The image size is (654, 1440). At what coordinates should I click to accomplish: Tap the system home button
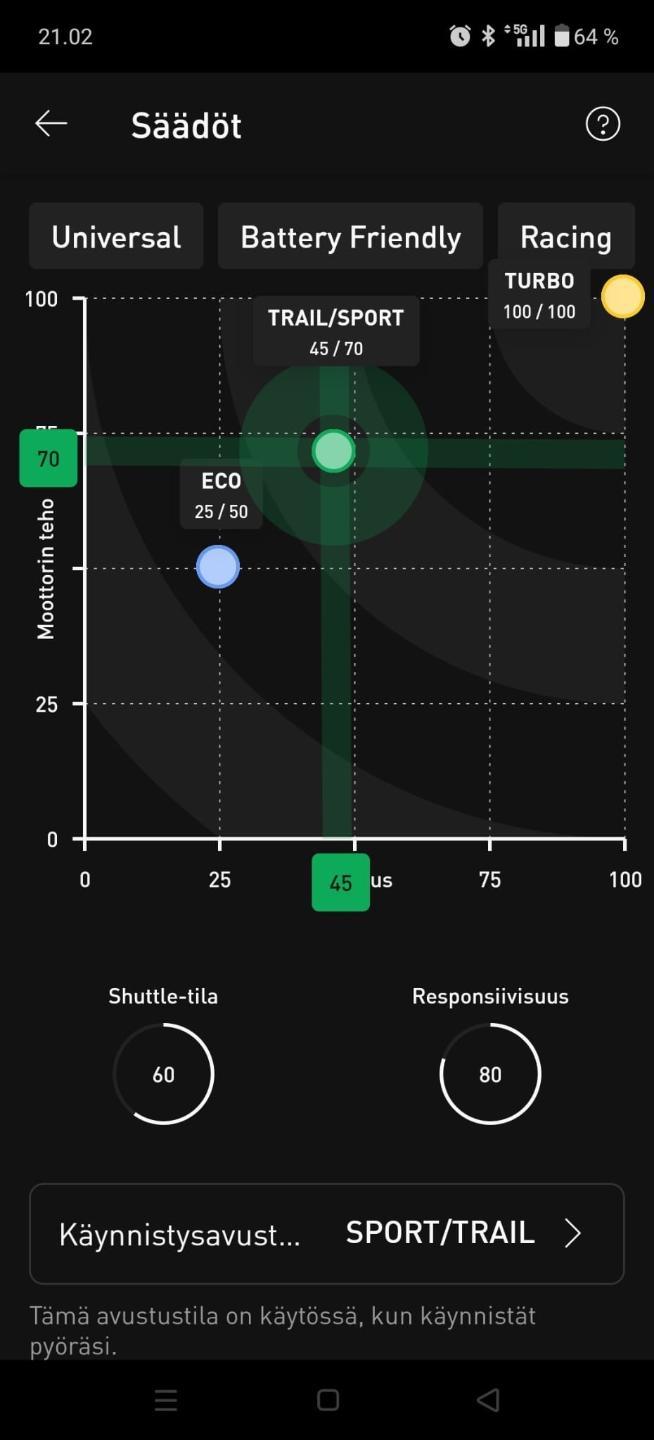click(x=328, y=1400)
